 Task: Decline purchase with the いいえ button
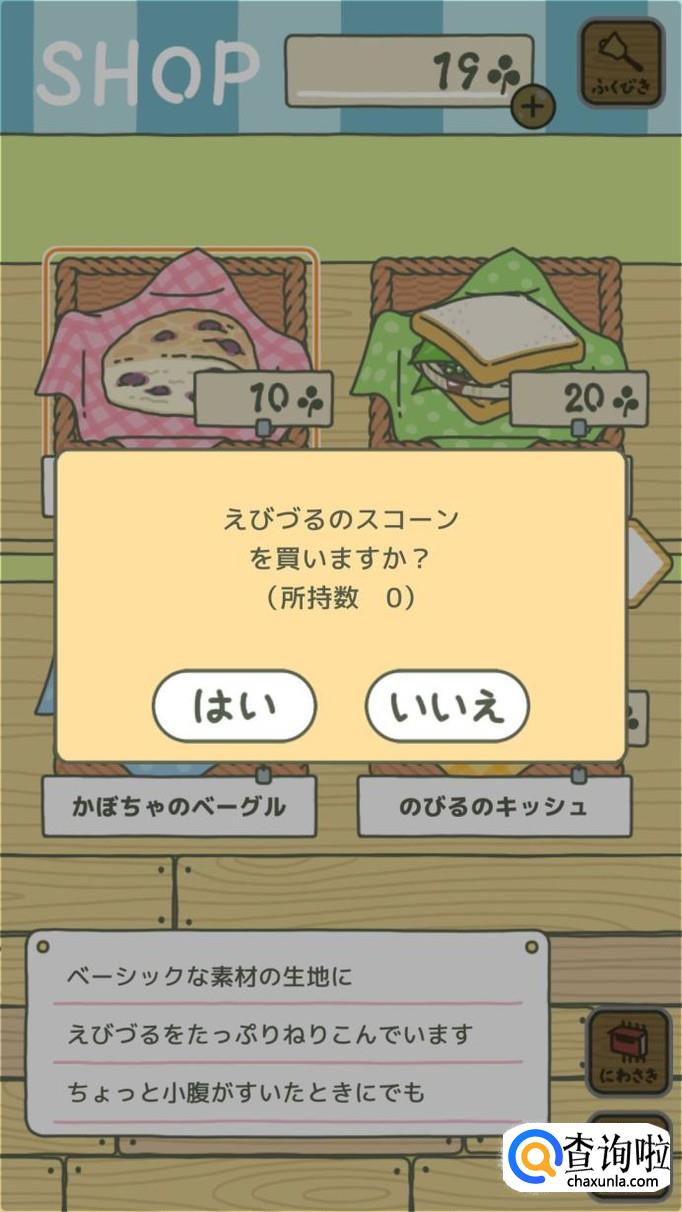447,706
